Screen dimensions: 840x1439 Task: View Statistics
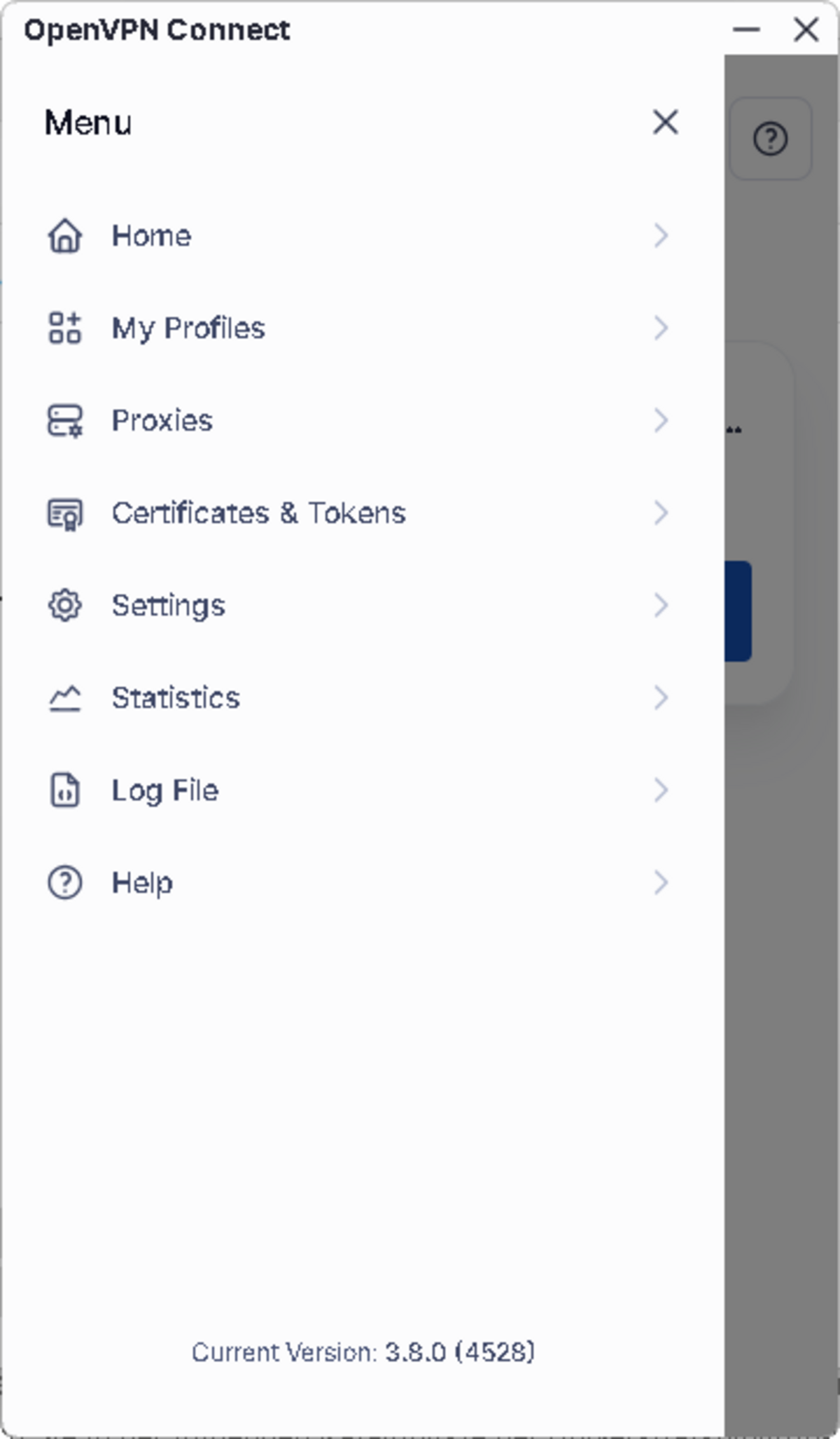click(357, 698)
